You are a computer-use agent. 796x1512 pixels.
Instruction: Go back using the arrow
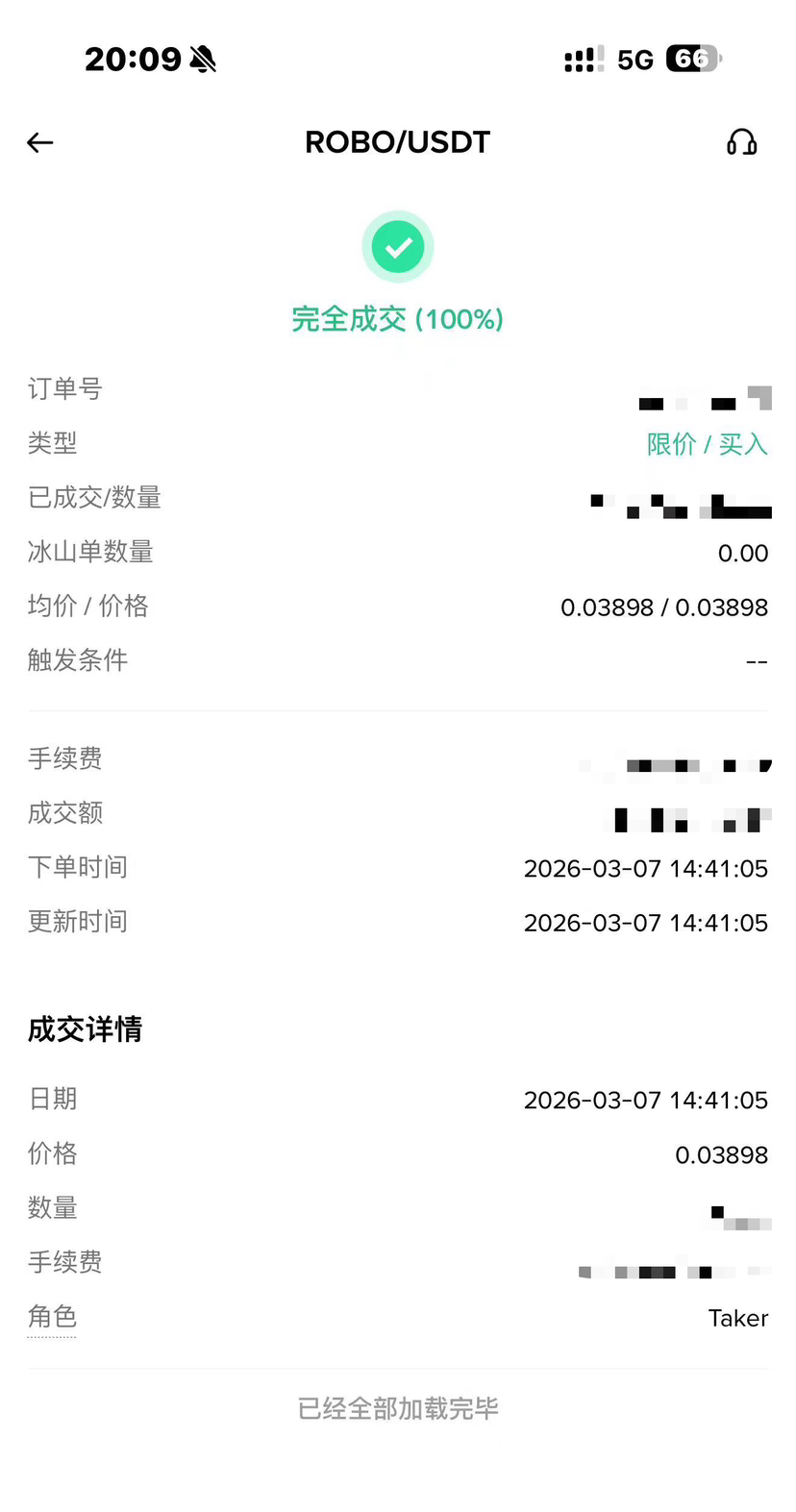click(40, 143)
